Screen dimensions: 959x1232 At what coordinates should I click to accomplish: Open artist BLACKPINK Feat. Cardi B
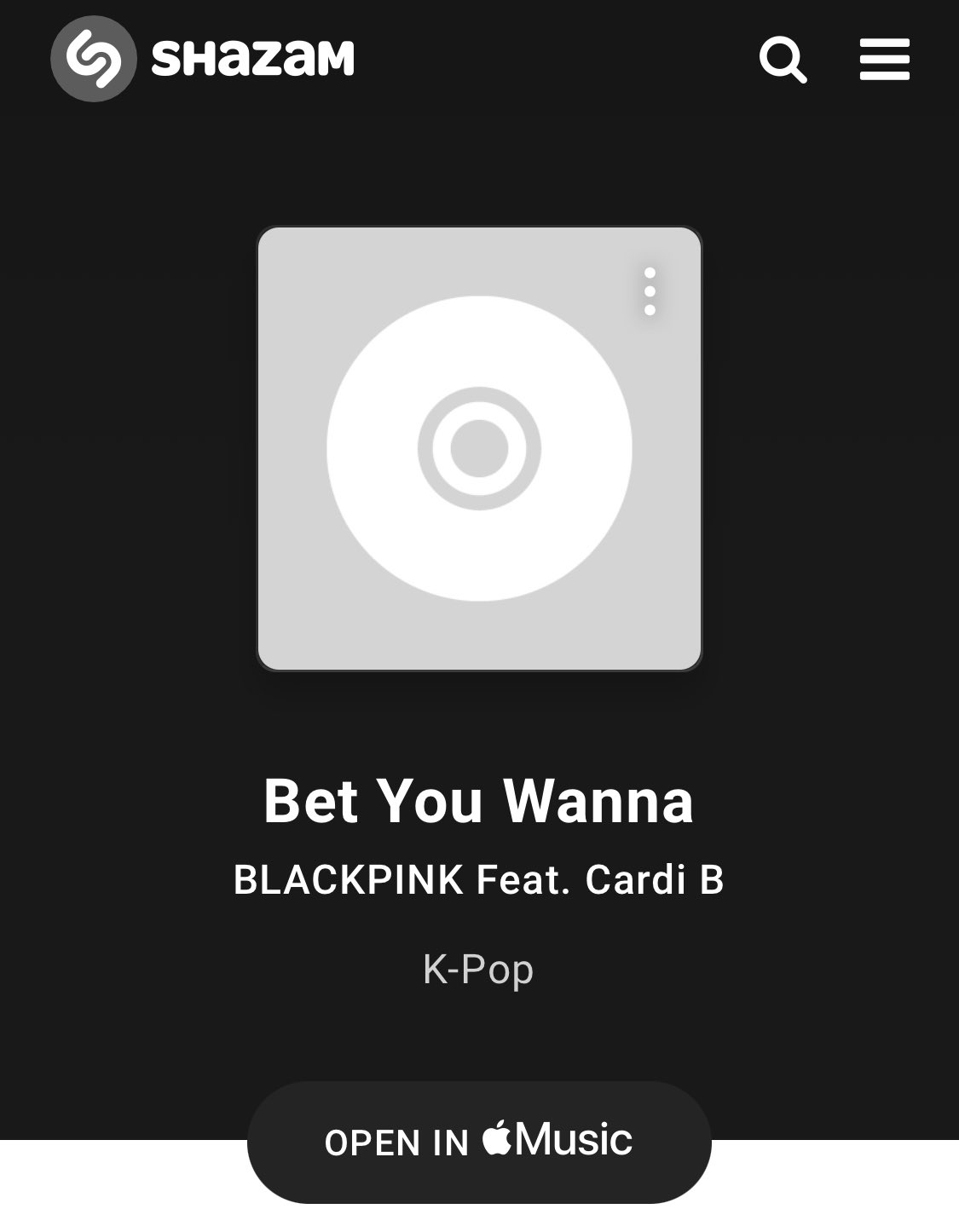click(478, 880)
